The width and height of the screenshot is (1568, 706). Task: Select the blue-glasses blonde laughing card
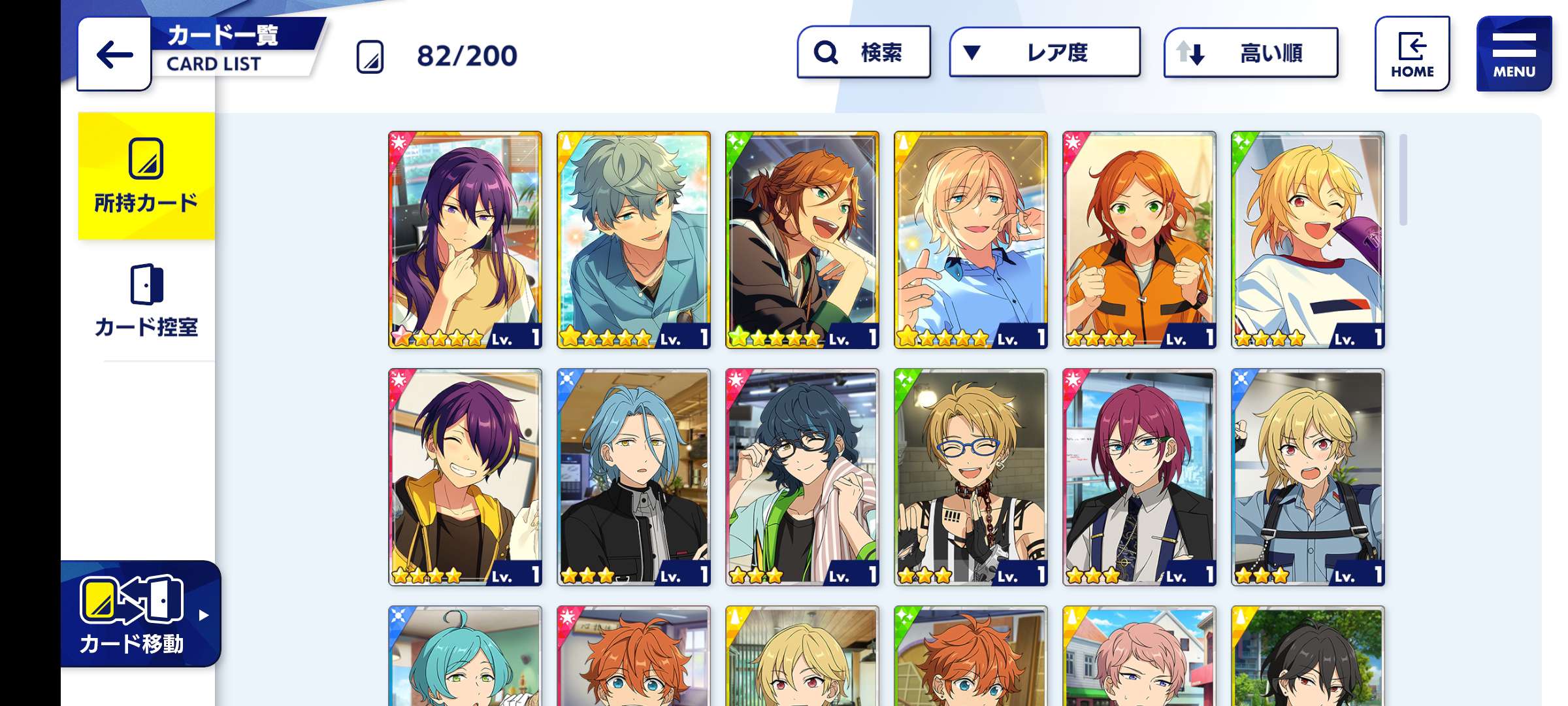pos(970,477)
